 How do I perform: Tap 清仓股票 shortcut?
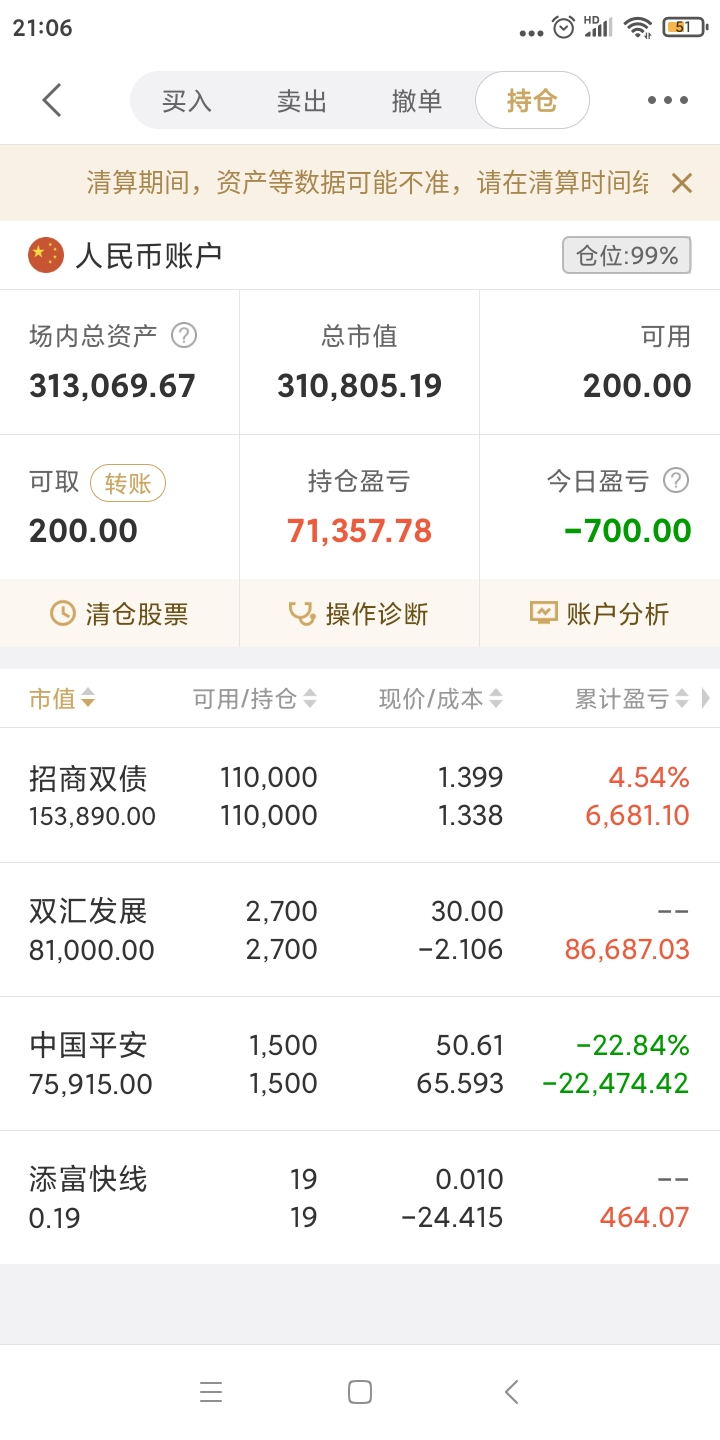(119, 613)
